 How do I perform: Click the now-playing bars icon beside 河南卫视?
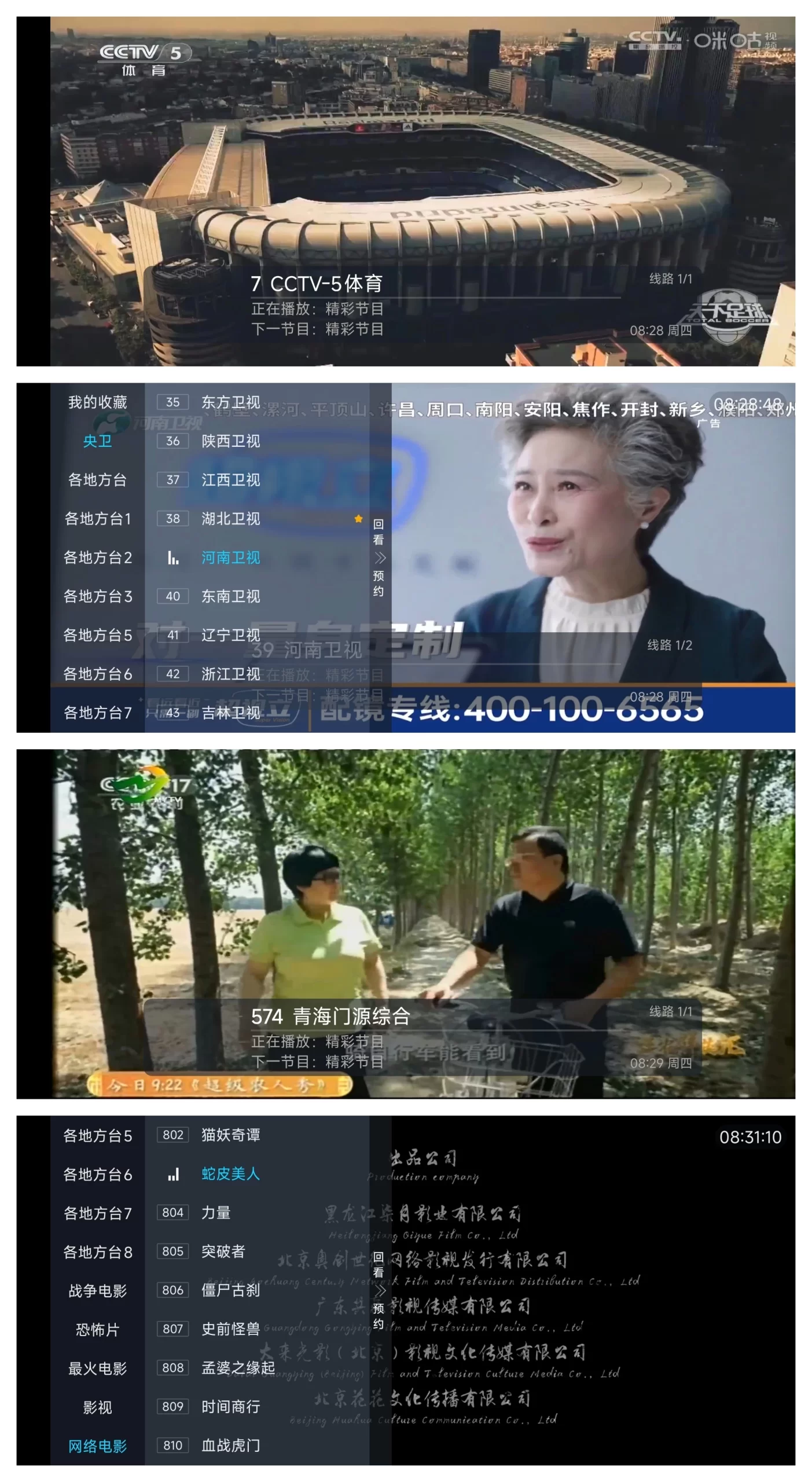click(173, 558)
